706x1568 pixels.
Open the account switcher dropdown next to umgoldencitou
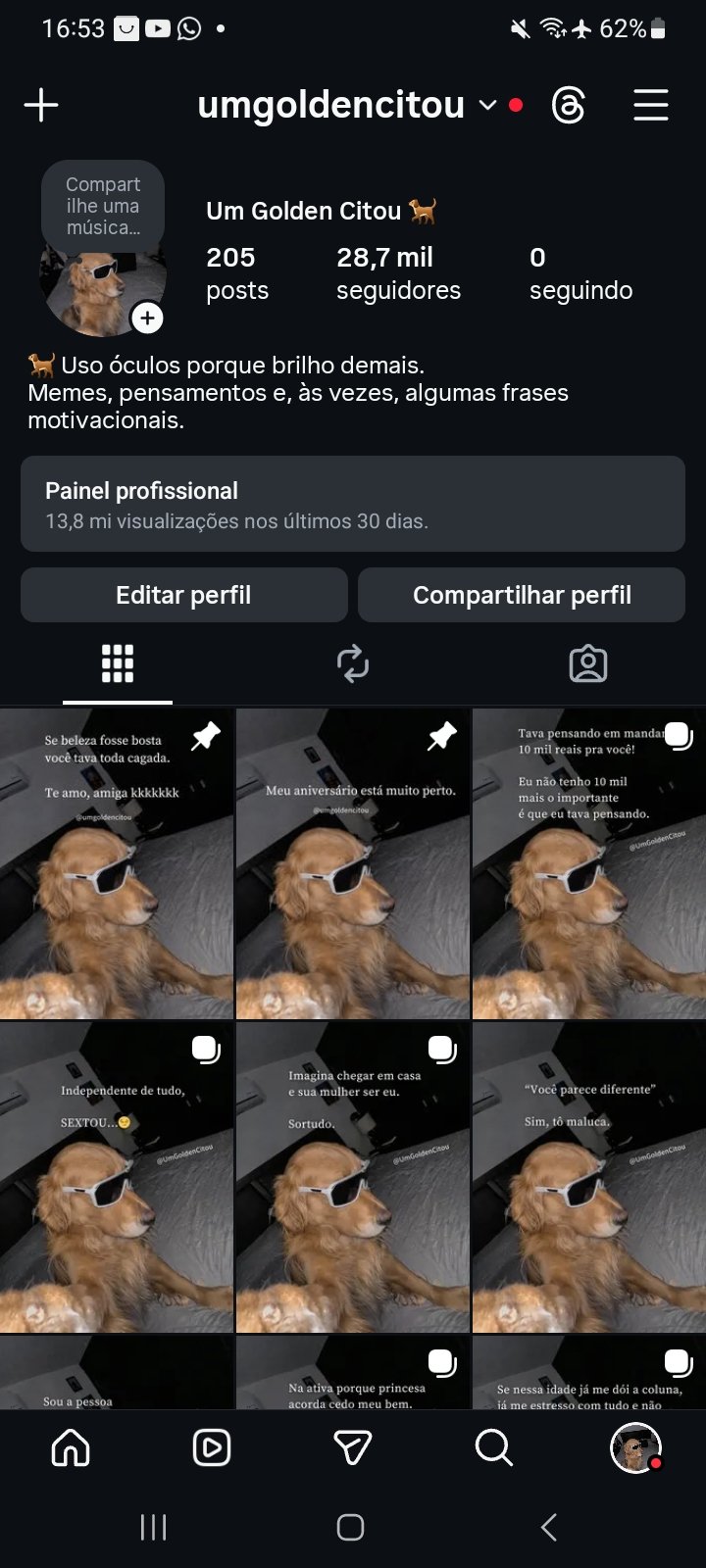pyautogui.click(x=486, y=106)
